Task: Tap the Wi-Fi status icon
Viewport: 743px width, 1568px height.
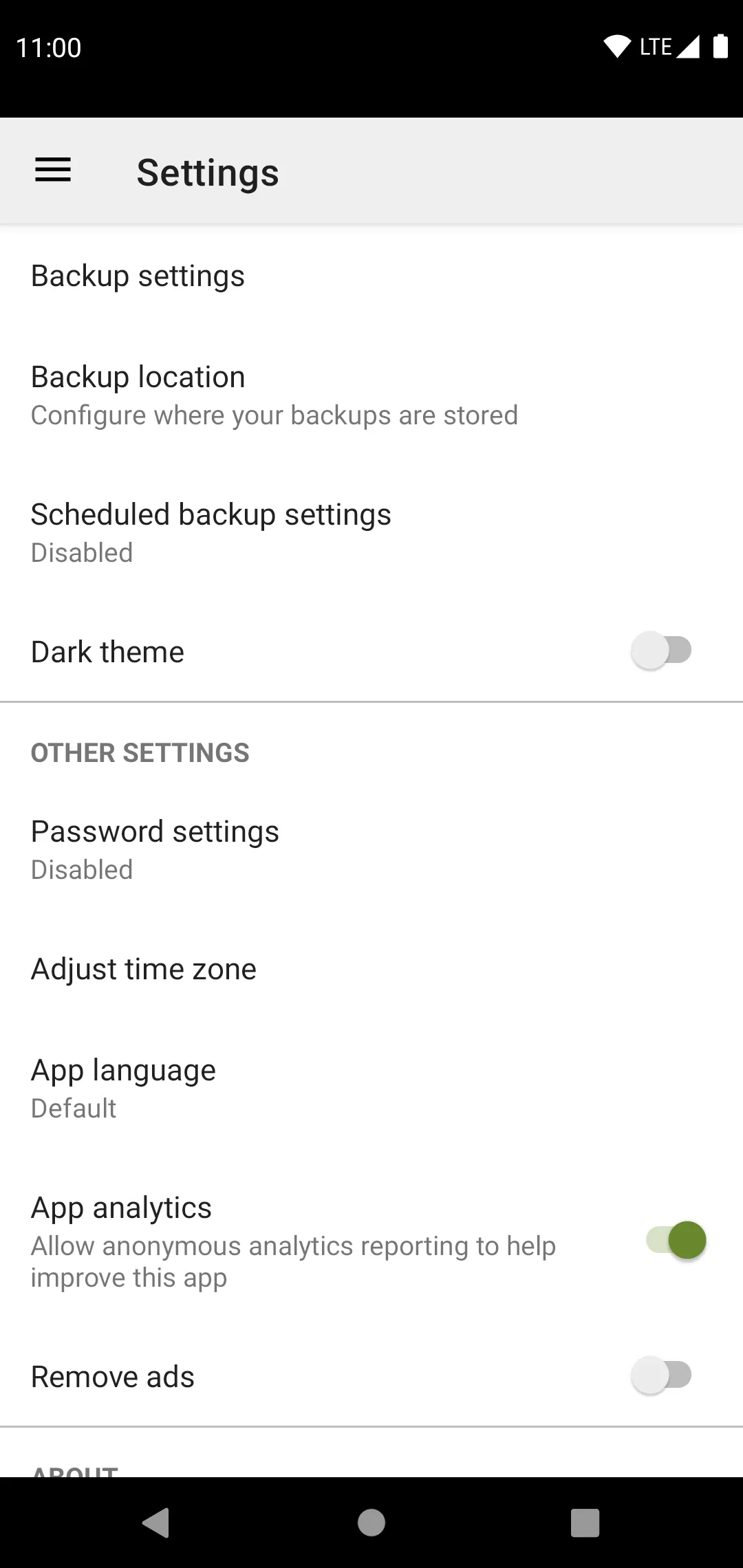Action: pos(616,46)
